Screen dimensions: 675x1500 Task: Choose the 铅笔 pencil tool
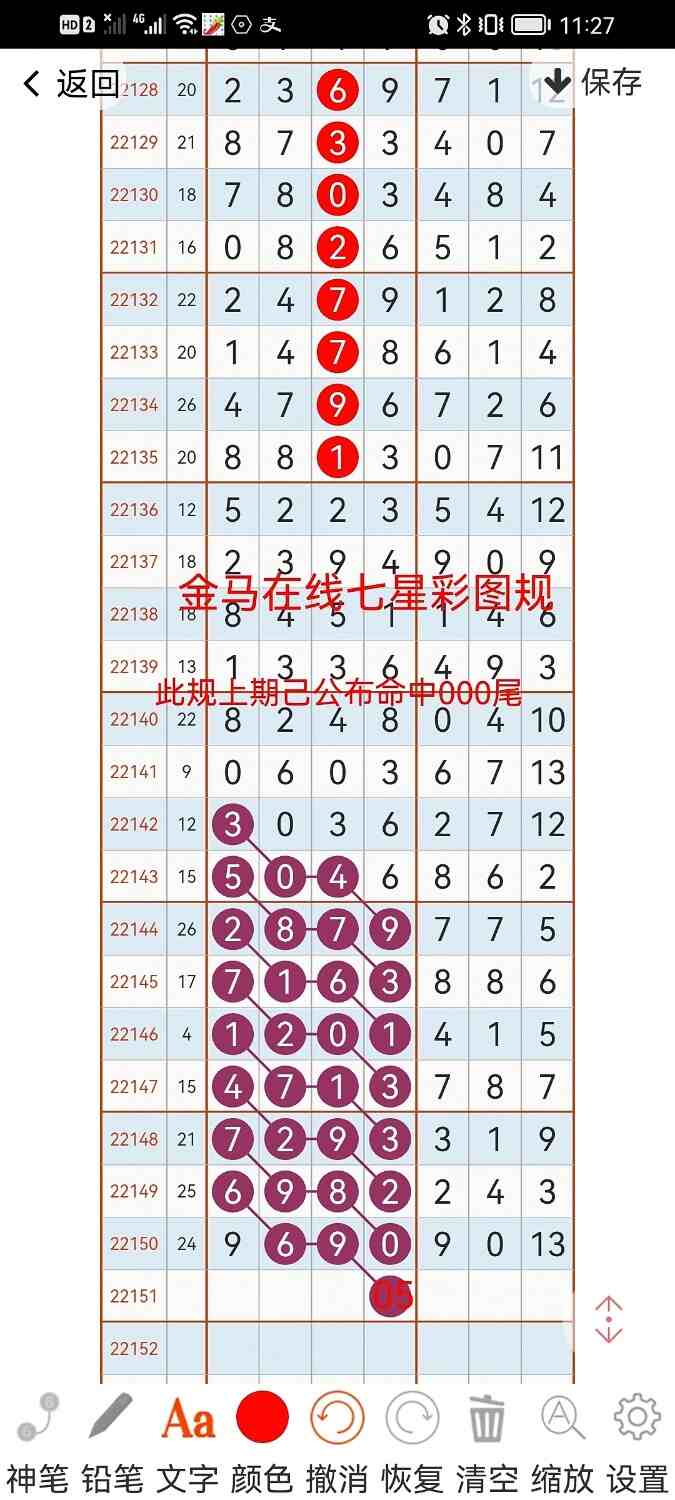click(111, 1438)
